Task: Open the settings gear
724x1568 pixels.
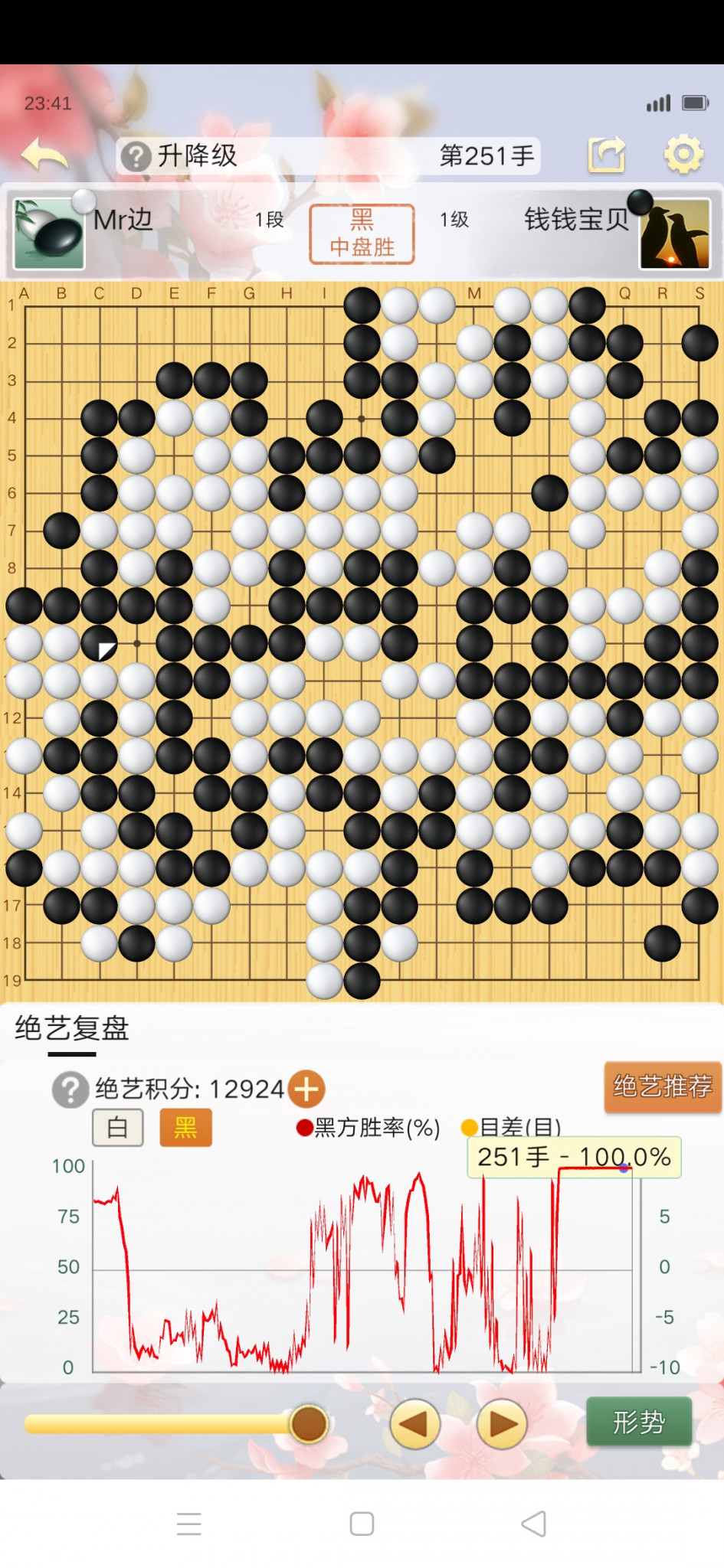Action: click(683, 155)
